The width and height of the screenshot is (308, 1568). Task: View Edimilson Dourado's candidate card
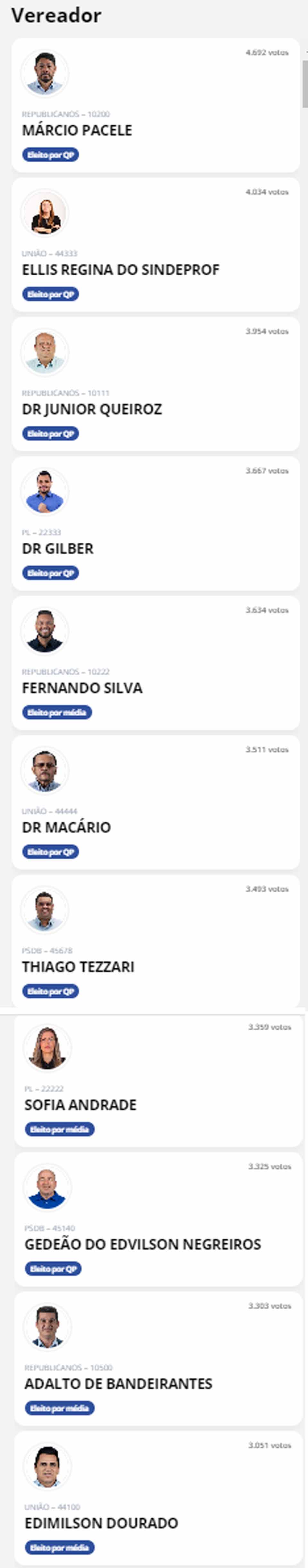pyautogui.click(x=158, y=1498)
